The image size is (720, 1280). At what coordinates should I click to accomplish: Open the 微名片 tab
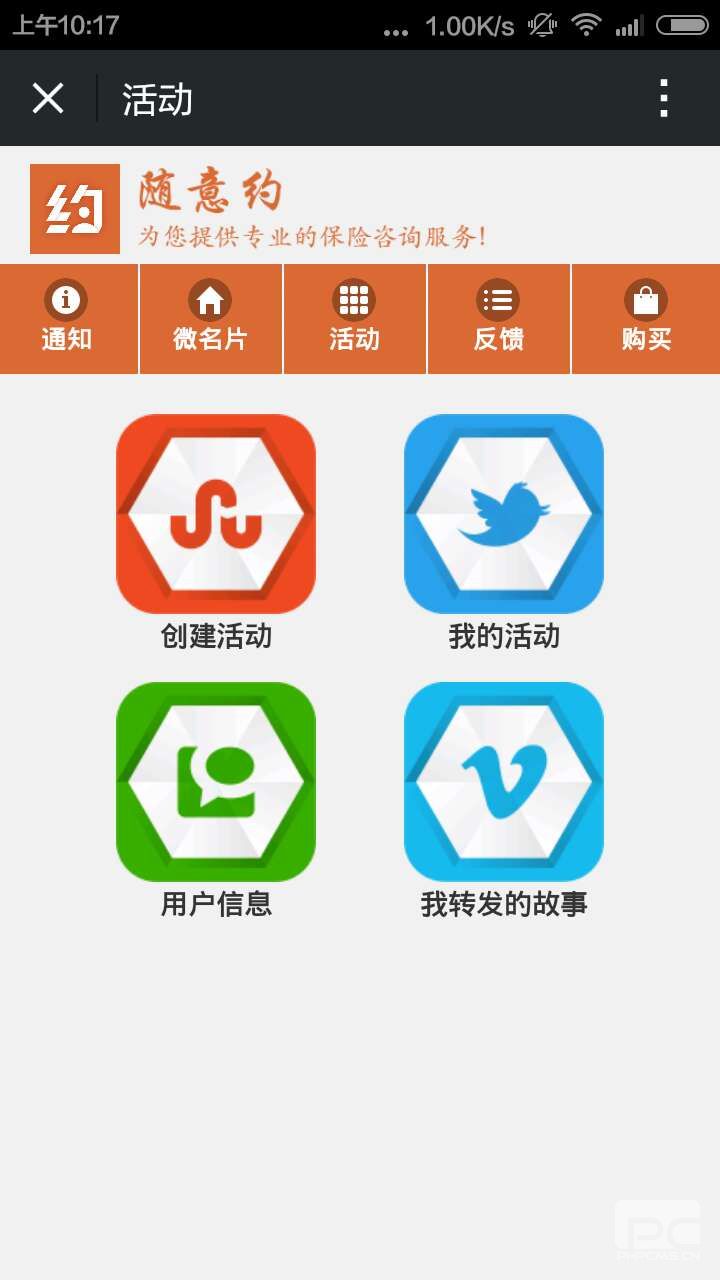[210, 318]
